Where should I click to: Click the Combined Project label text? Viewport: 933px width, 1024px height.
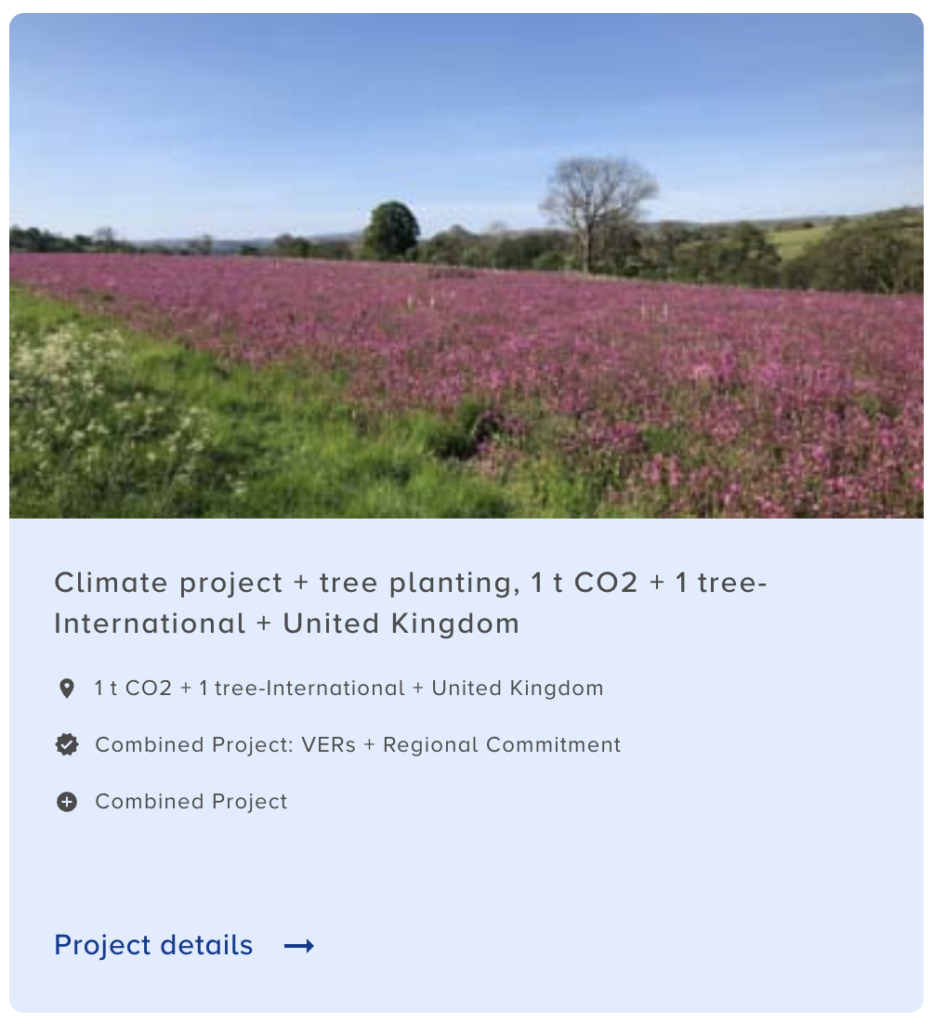190,800
